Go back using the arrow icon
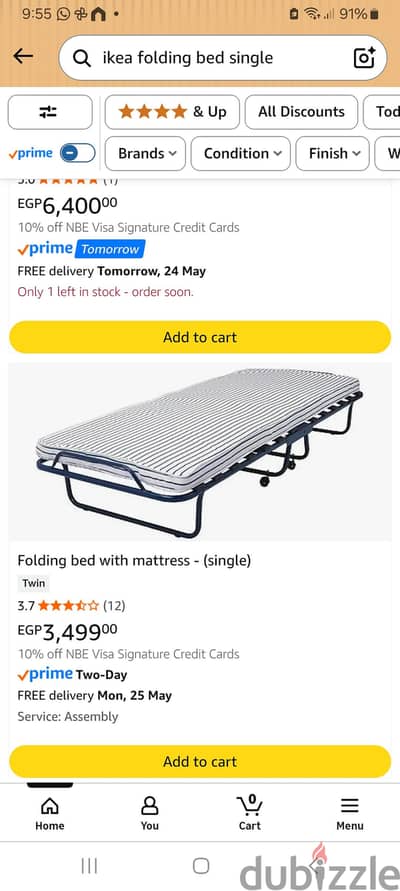This screenshot has width=400, height=891. (x=23, y=56)
